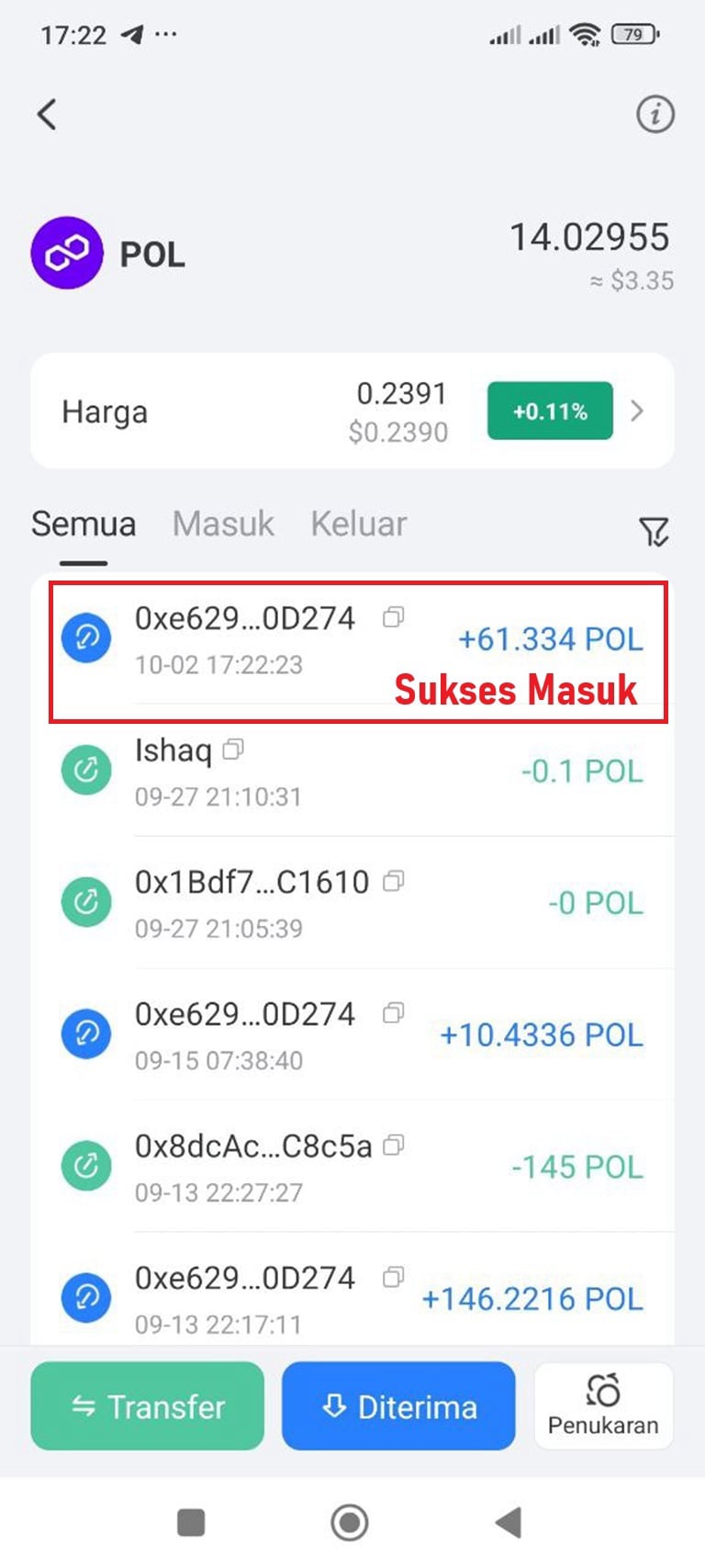
Task: Copy the 0x1Bdf7...C1610 address
Action: click(x=393, y=882)
